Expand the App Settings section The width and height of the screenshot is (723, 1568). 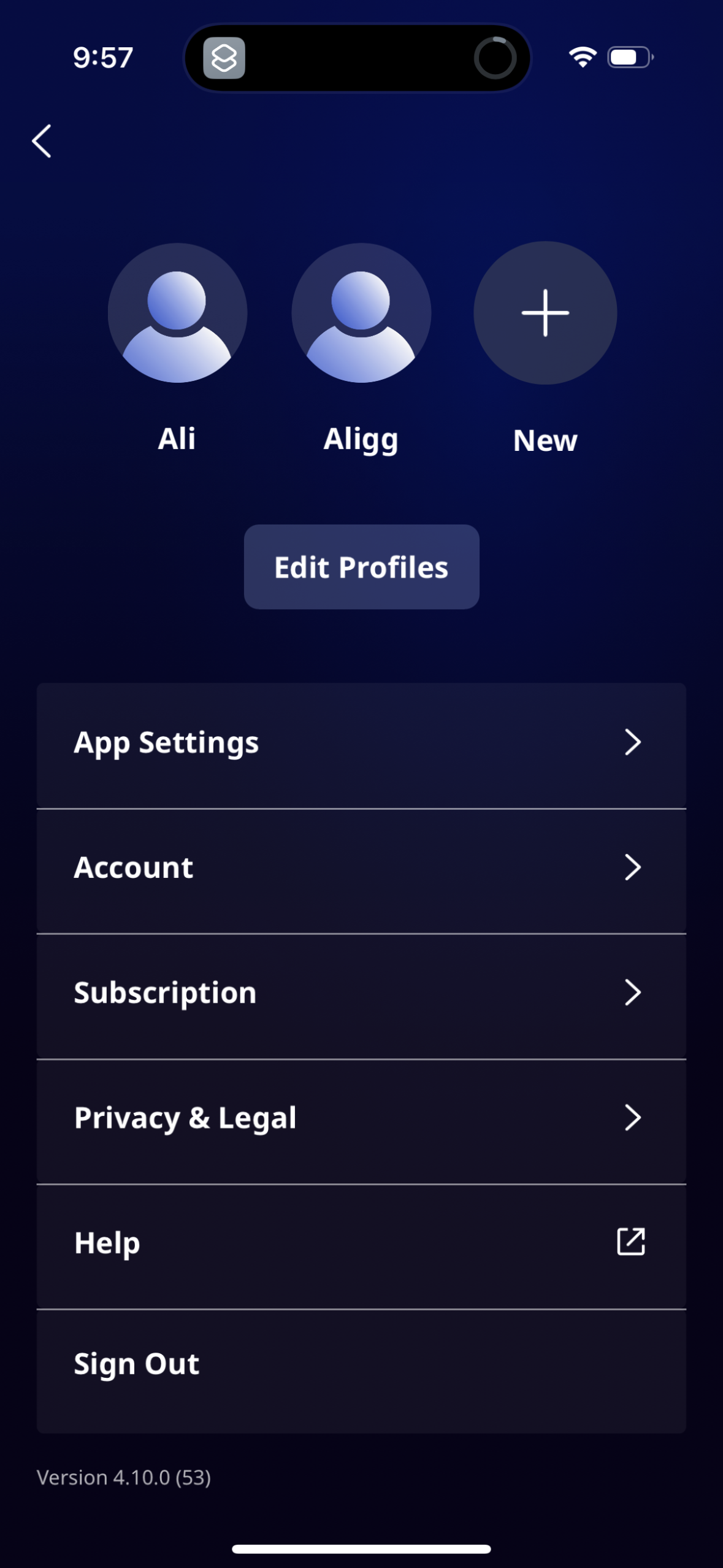[361, 743]
